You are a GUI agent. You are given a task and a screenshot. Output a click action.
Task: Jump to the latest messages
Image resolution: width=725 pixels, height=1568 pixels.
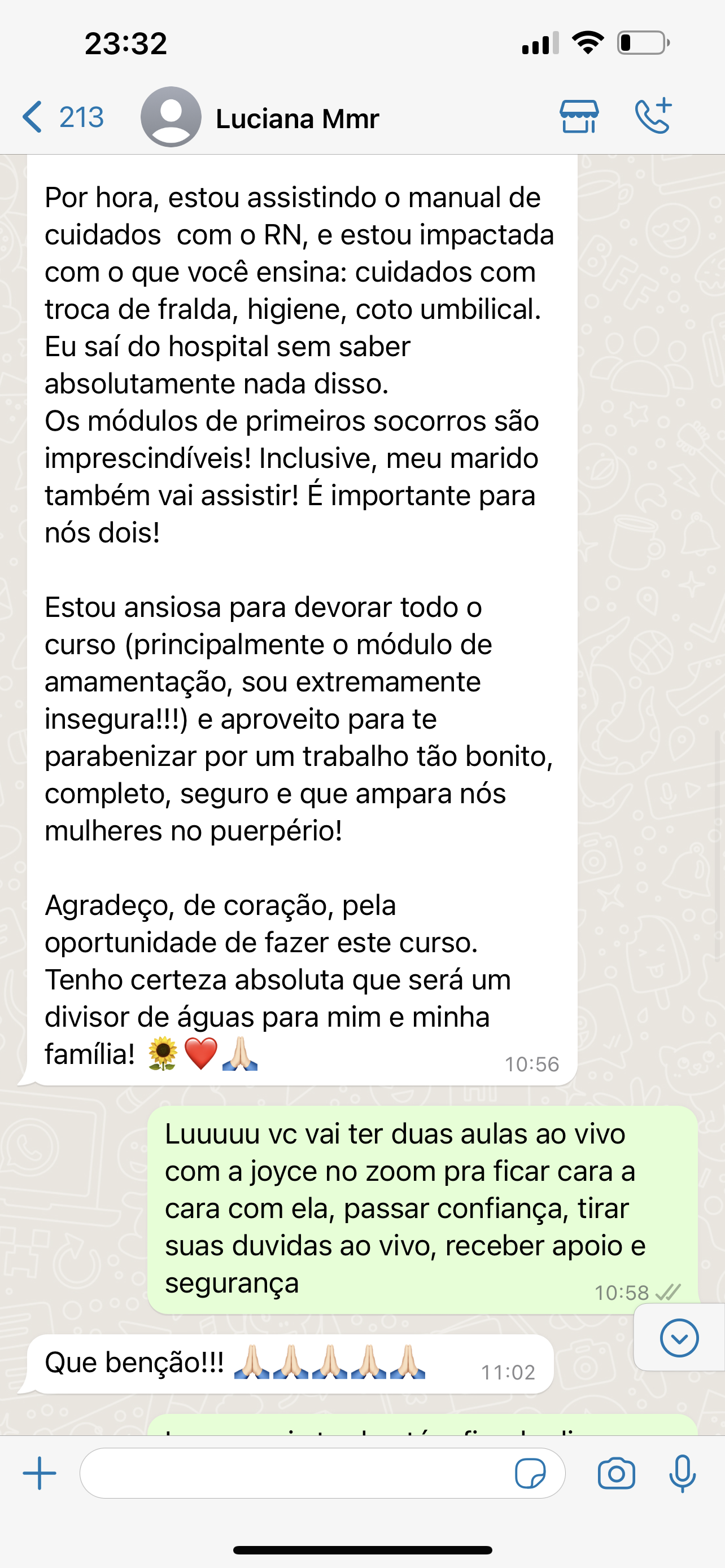(x=679, y=1337)
